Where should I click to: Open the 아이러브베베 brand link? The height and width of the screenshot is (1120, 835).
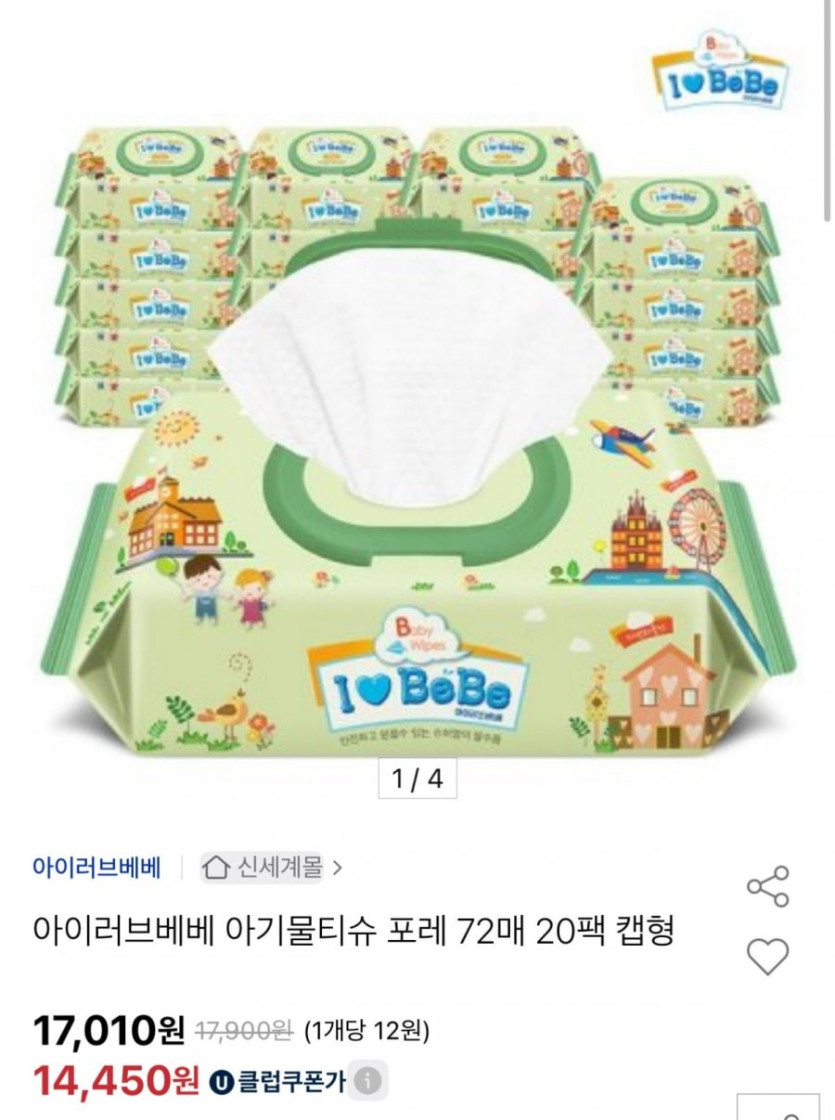(x=97, y=867)
